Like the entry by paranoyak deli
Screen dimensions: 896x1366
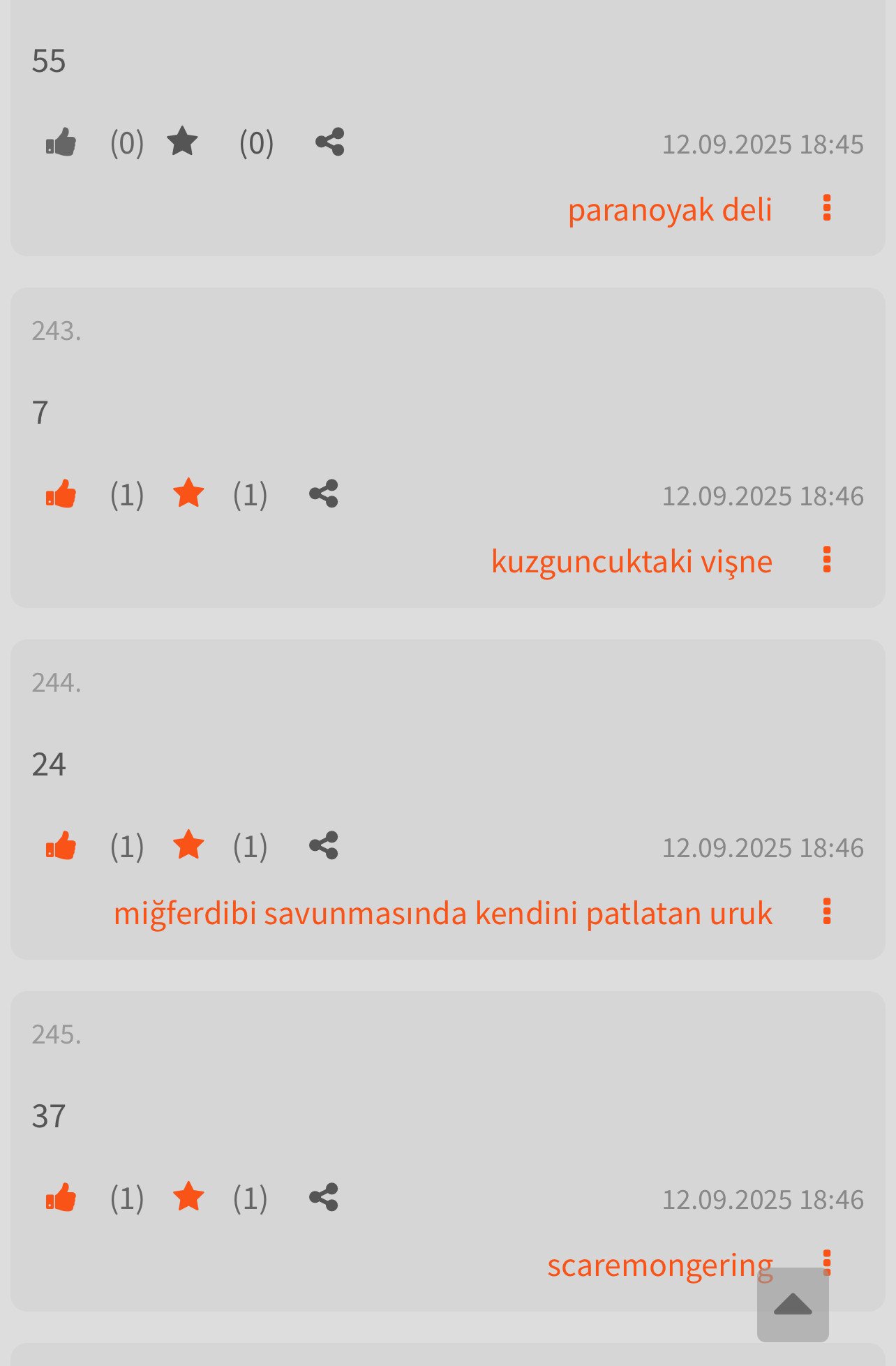coord(61,142)
